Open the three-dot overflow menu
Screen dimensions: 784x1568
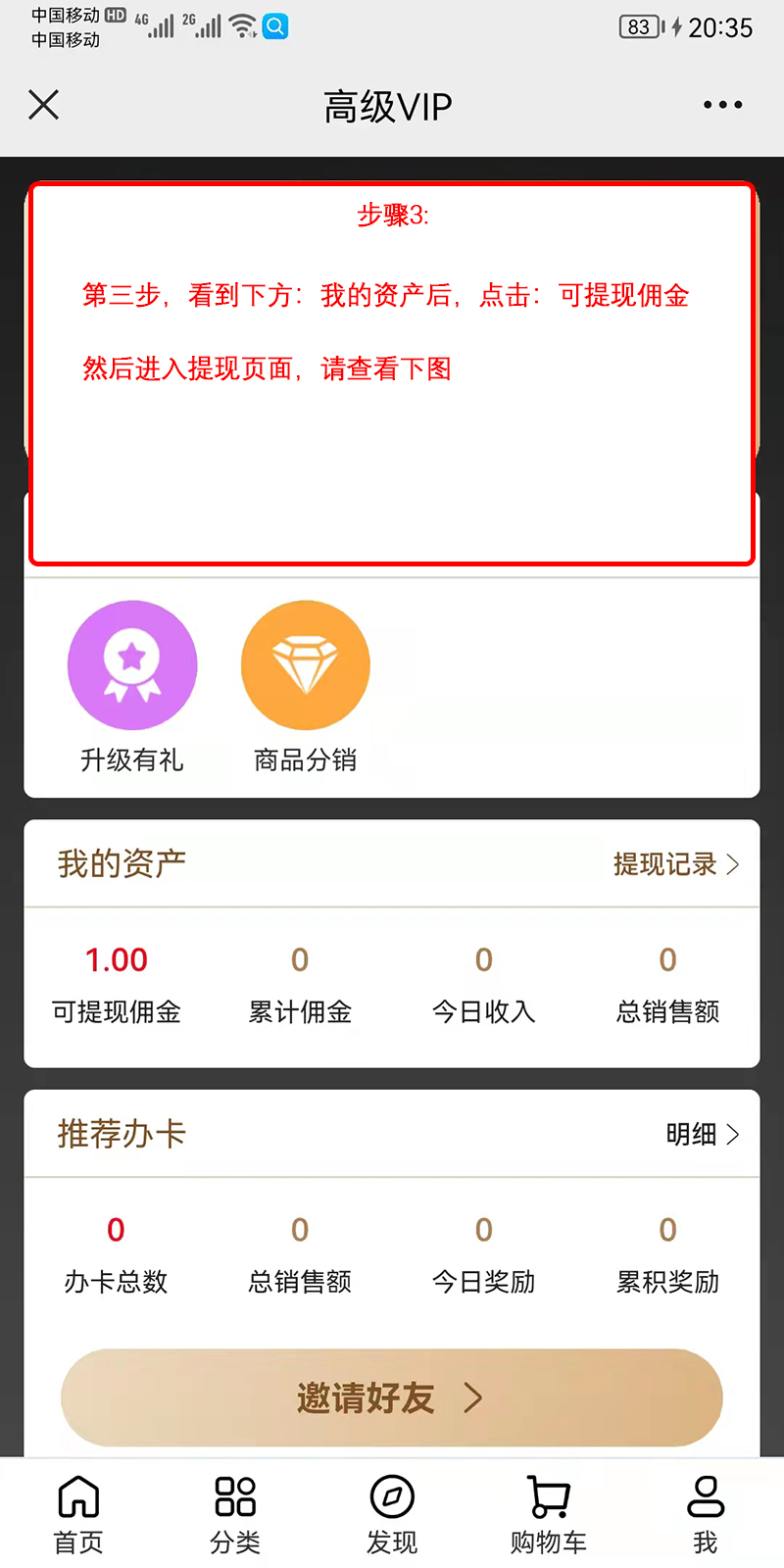pyautogui.click(x=722, y=105)
